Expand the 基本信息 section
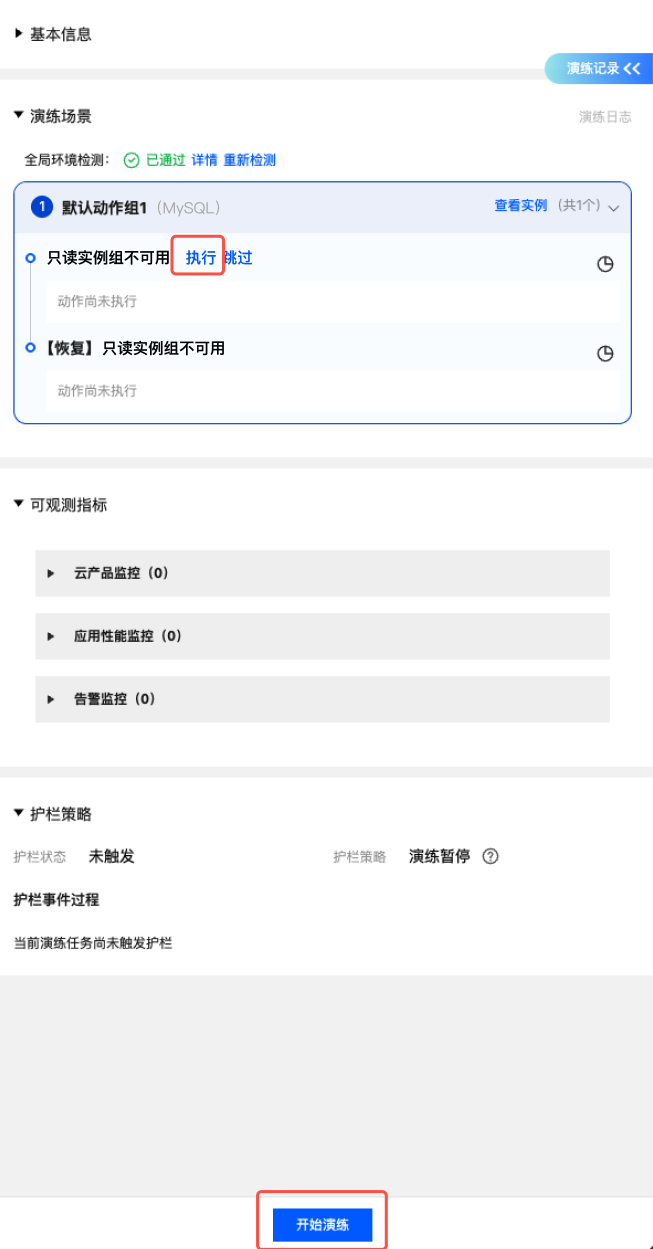This screenshot has height=1249, width=653. click(x=18, y=34)
